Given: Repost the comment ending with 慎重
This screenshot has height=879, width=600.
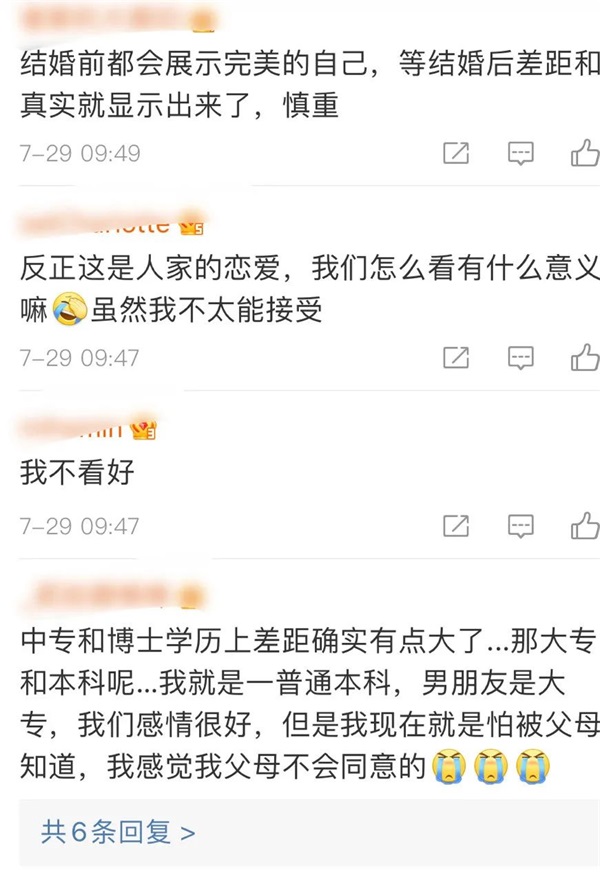Looking at the screenshot, I should pyautogui.click(x=456, y=154).
